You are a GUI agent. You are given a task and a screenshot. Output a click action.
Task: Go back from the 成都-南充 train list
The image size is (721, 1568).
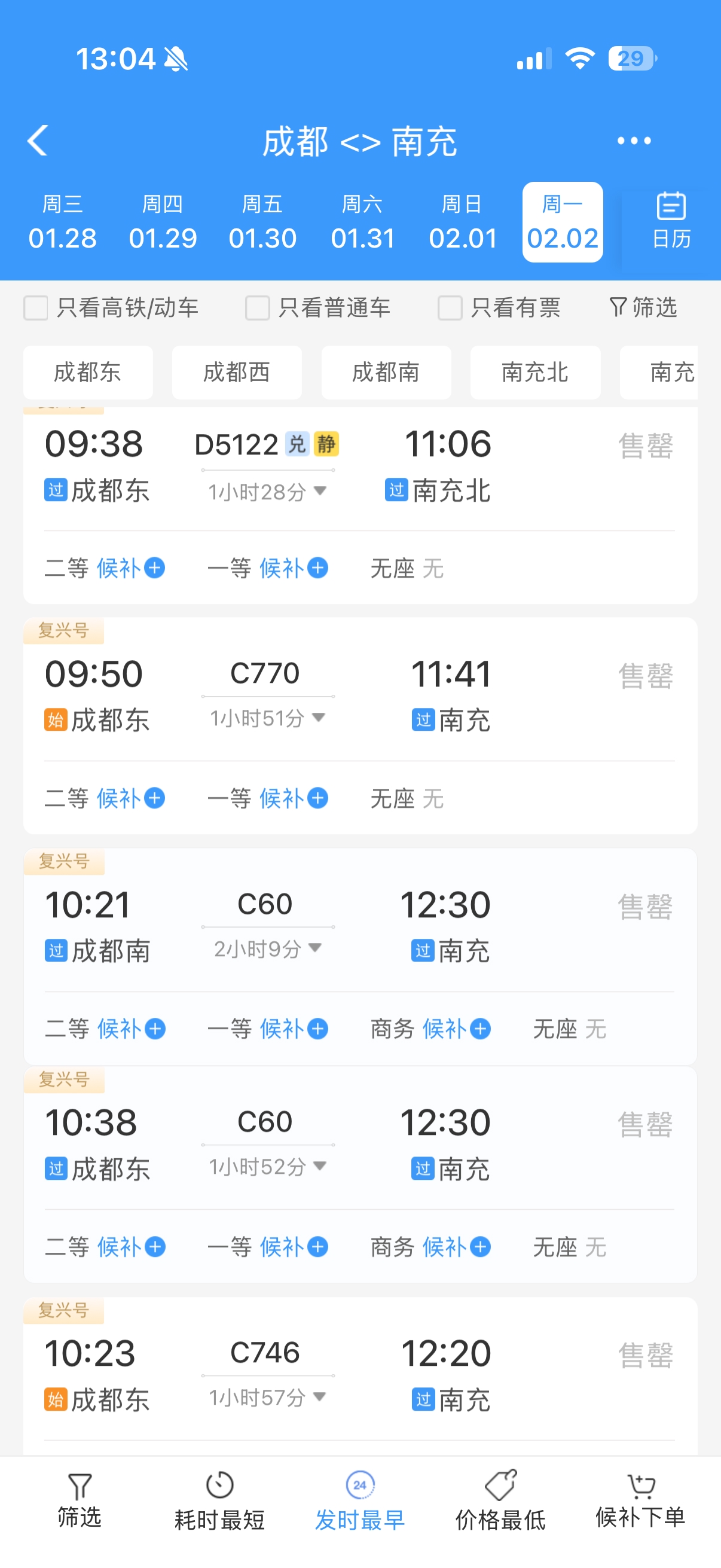tap(38, 141)
